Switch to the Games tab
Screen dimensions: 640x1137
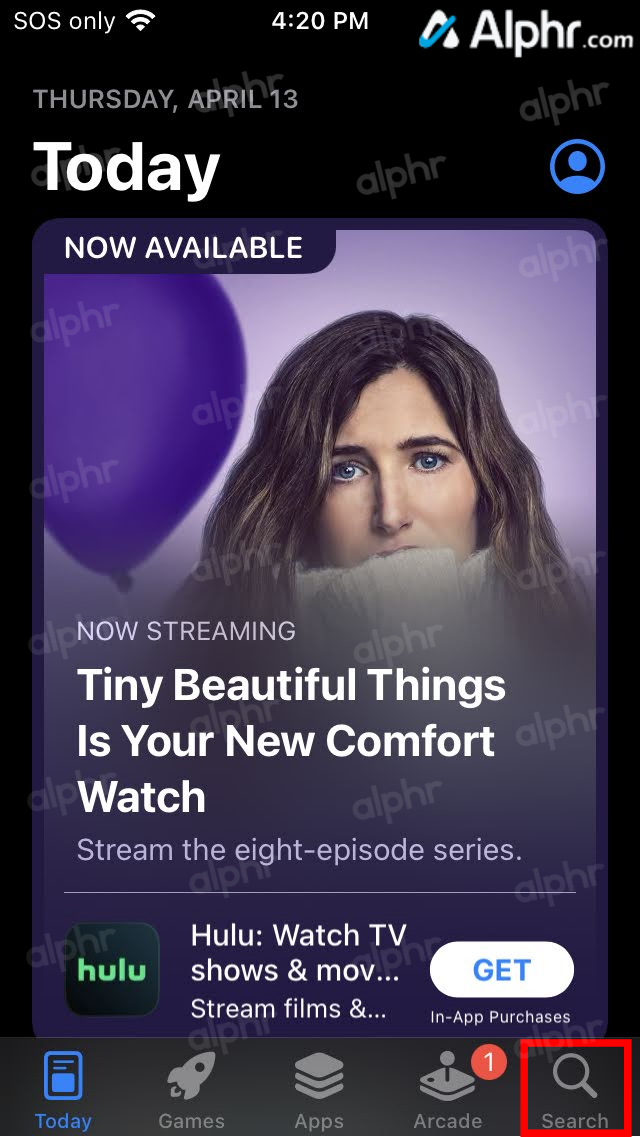191,1092
